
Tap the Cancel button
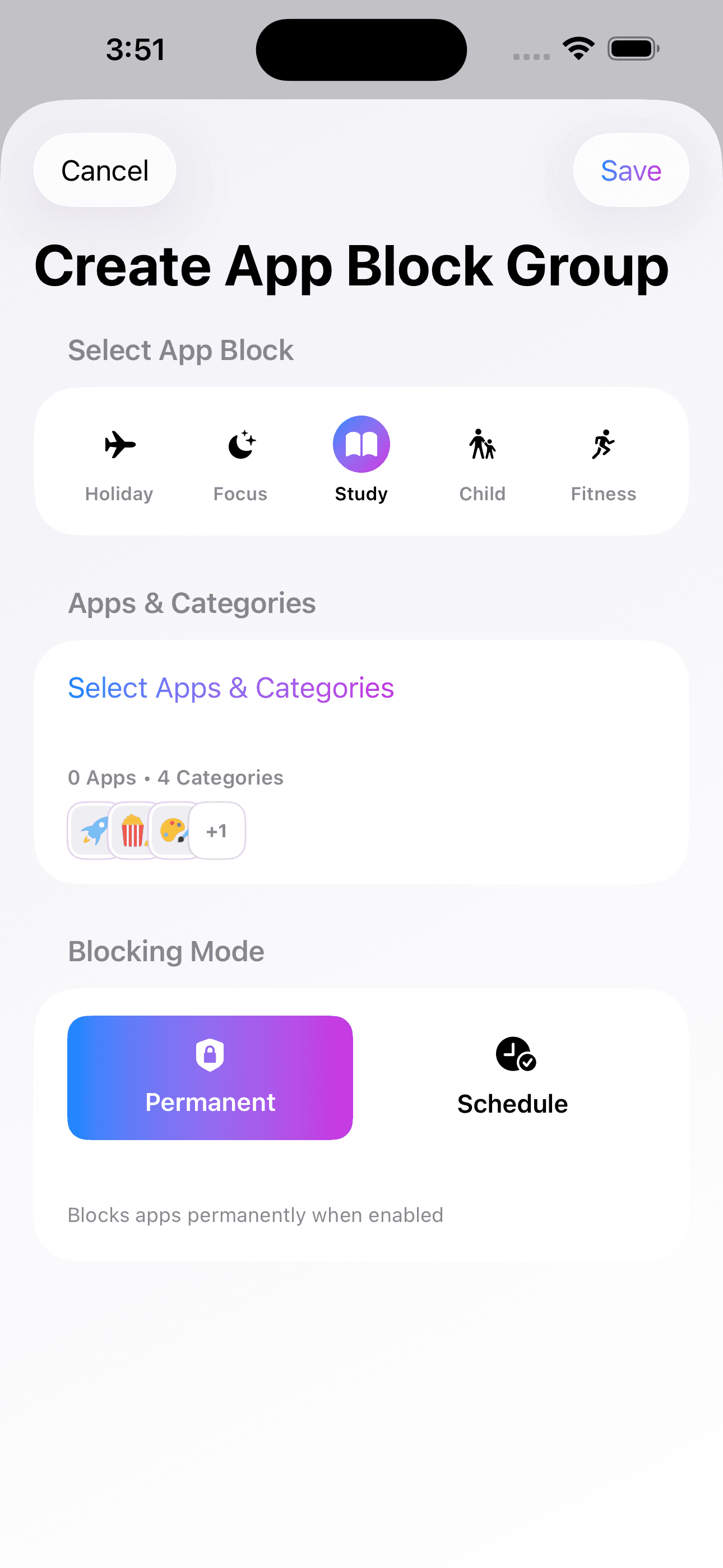[x=104, y=170]
